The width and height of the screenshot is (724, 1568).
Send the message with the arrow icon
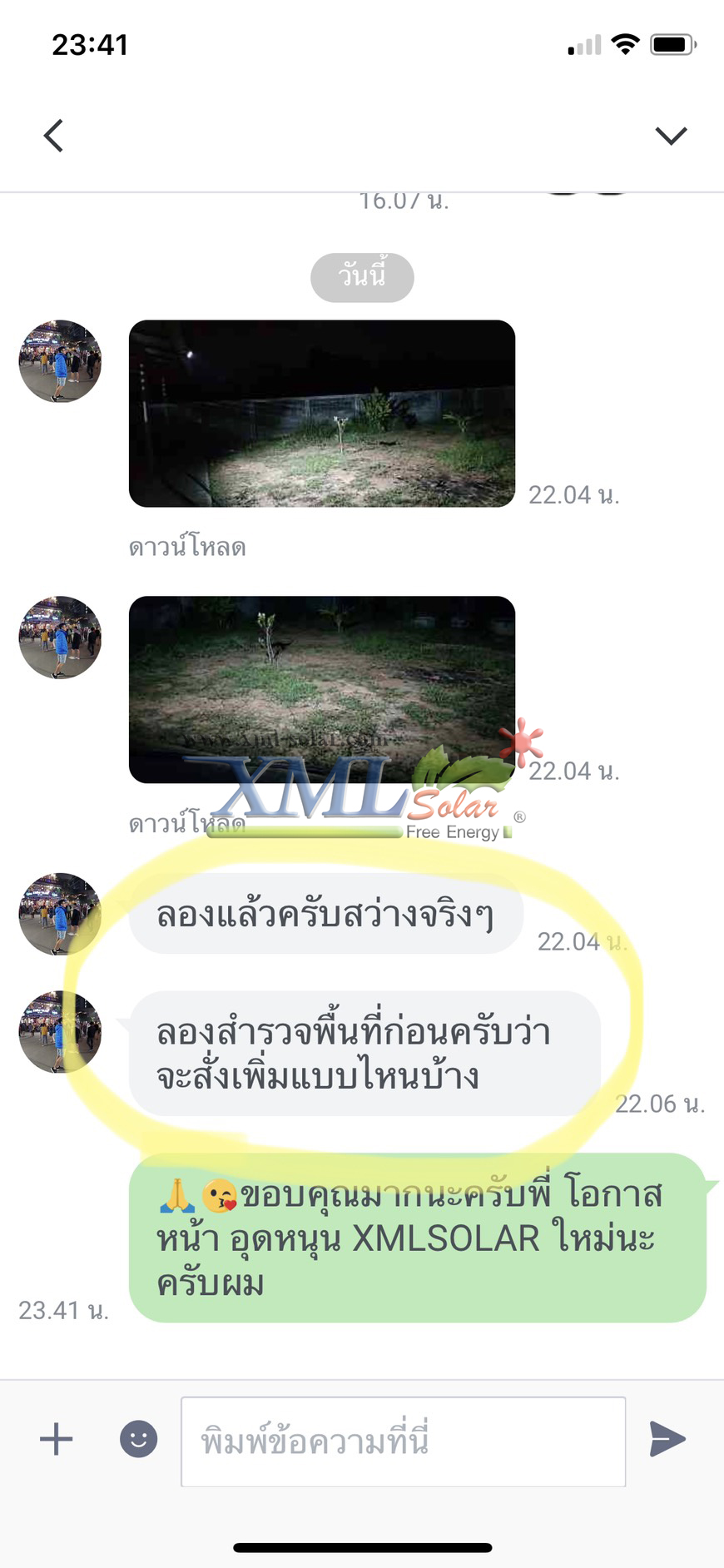click(667, 1439)
